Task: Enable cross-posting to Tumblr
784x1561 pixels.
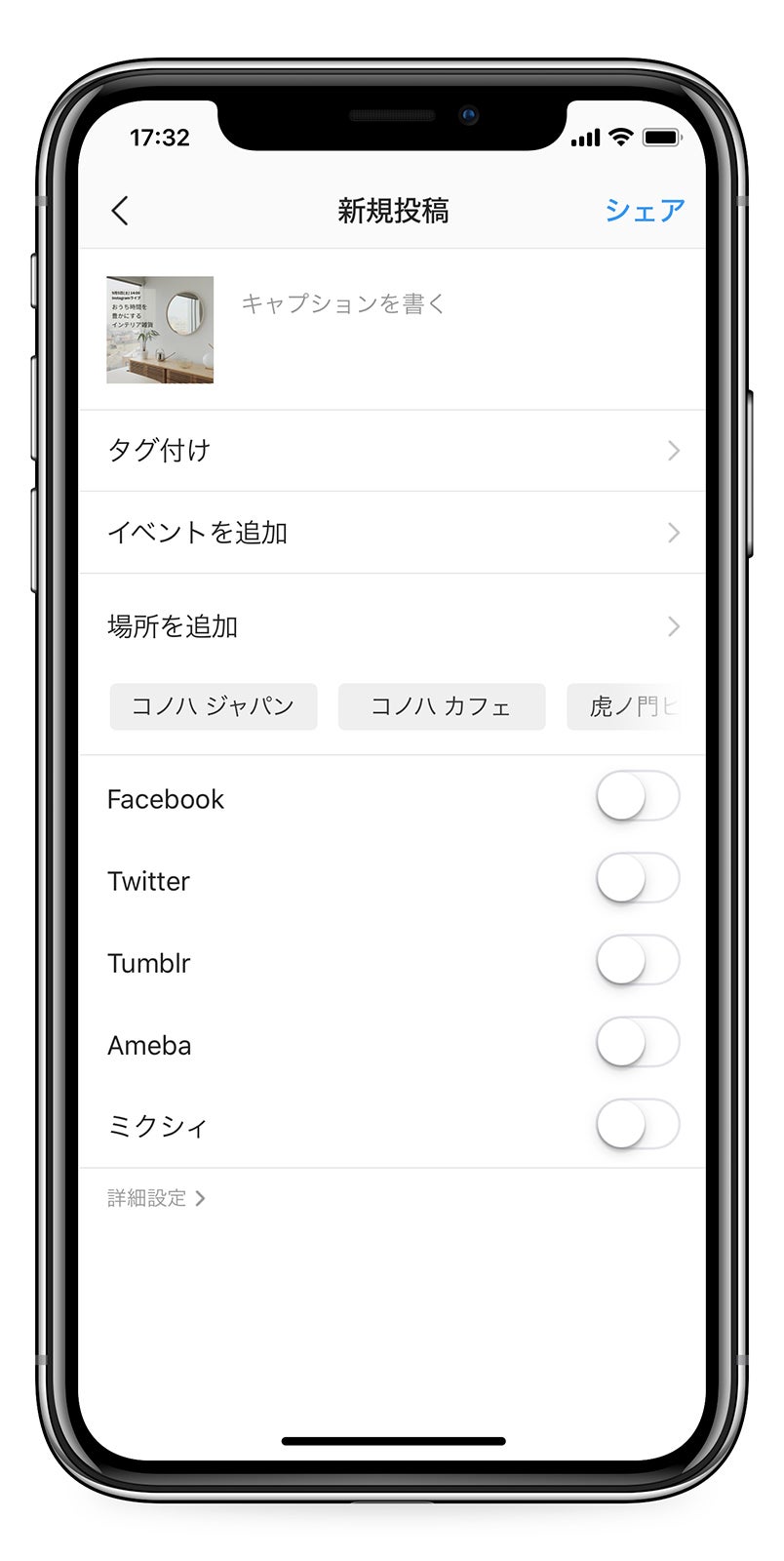Action: click(639, 961)
